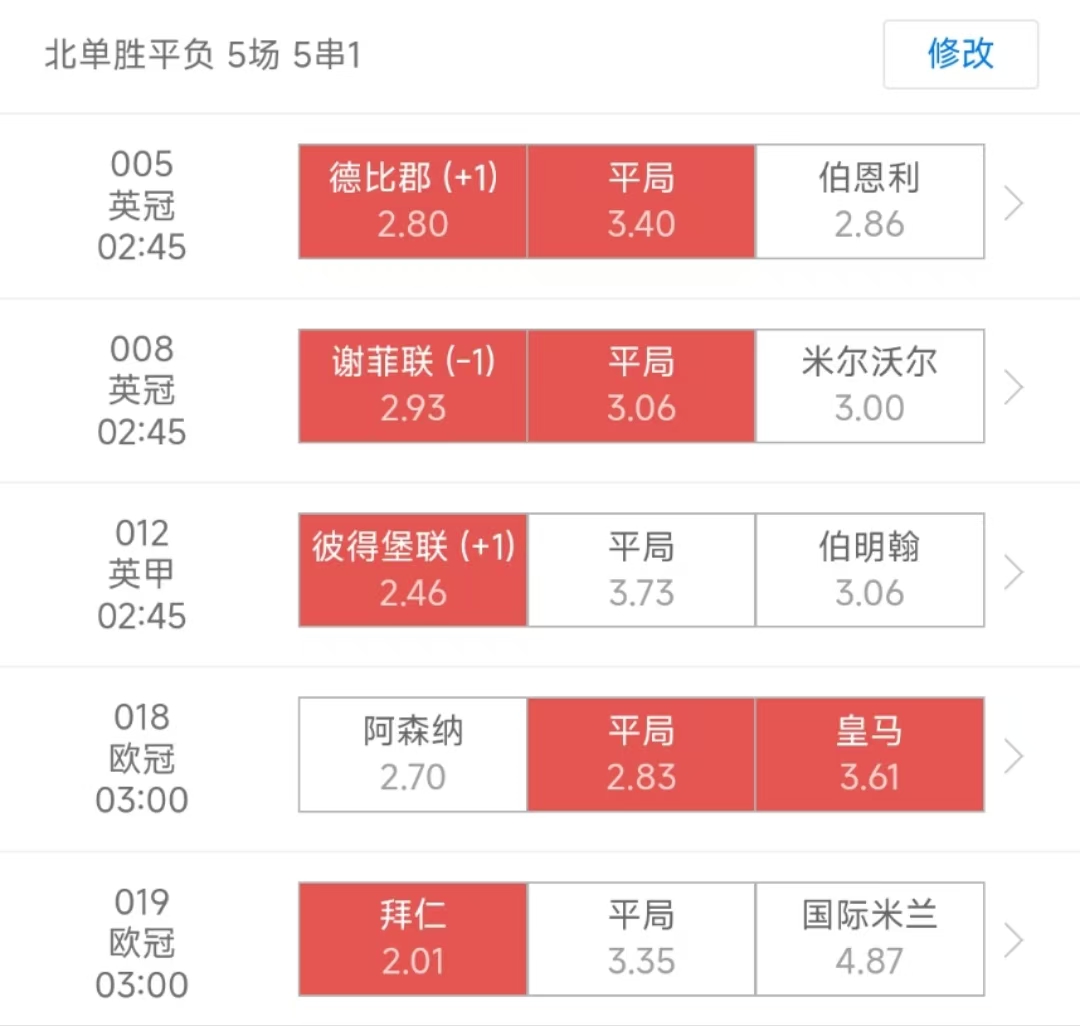This screenshot has width=1080, height=1026.
Task: Choose 米尔沃尔 at odds 3.00
Action: pyautogui.click(x=869, y=386)
